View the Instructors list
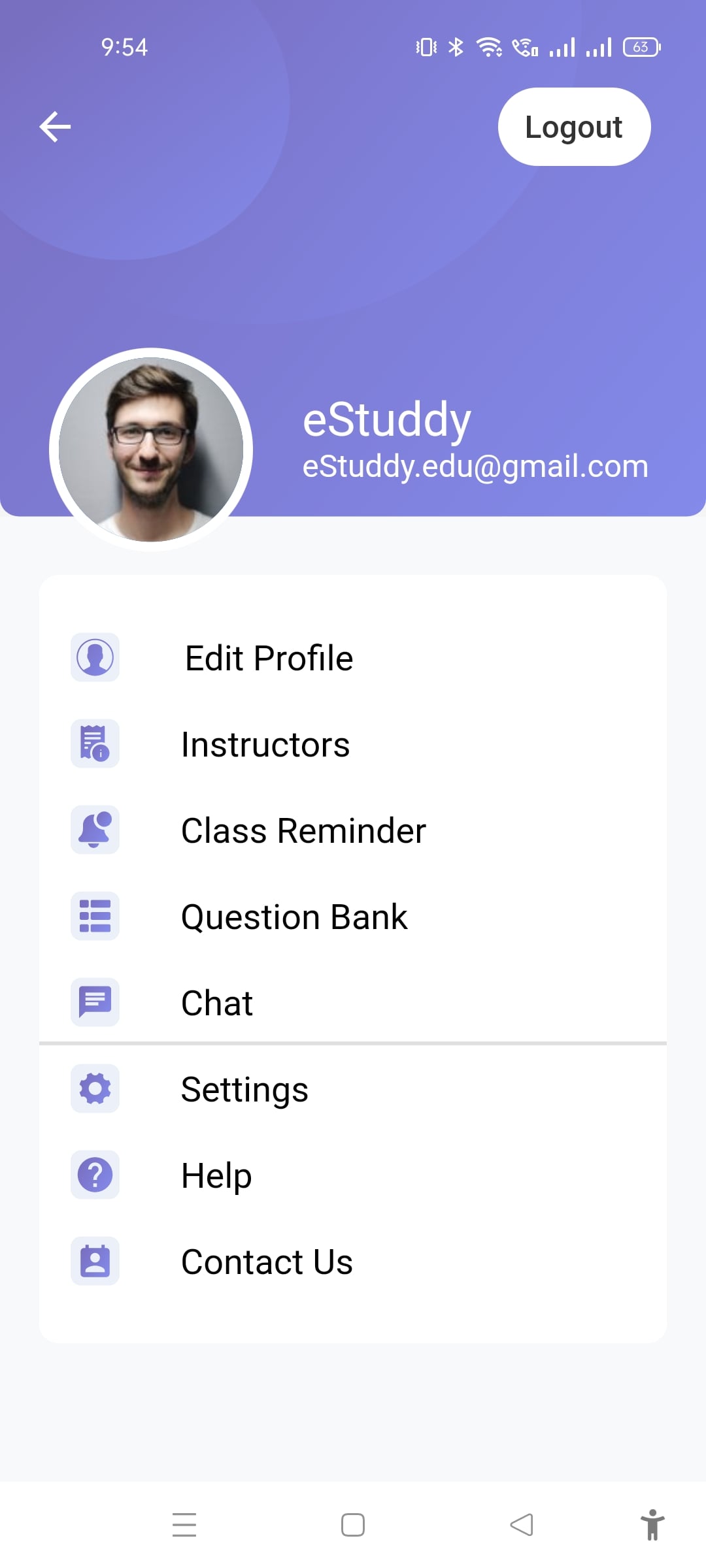Viewport: 706px width, 1568px height. (265, 744)
